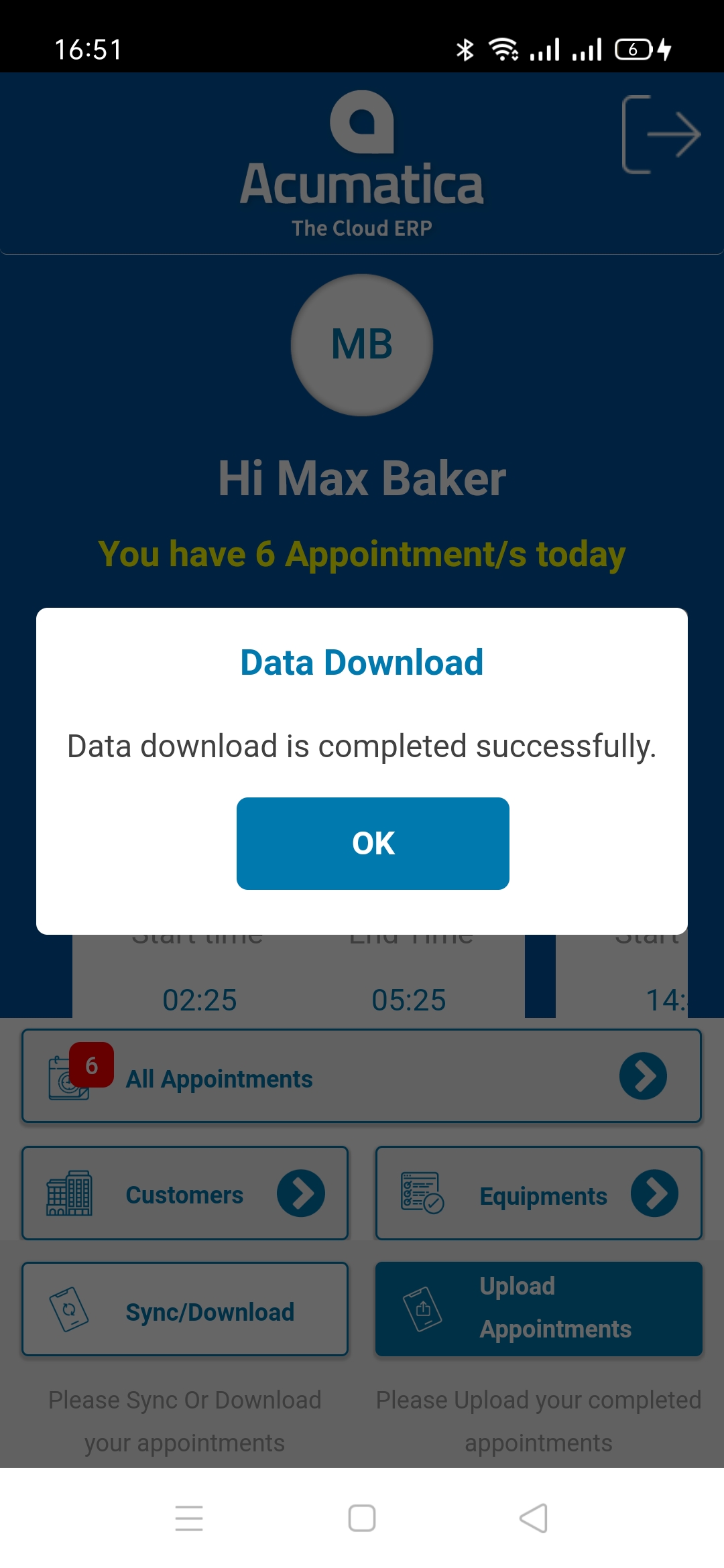Screen dimensions: 724x1568
Task: Open the MB profile avatar
Action: pyautogui.click(x=362, y=345)
